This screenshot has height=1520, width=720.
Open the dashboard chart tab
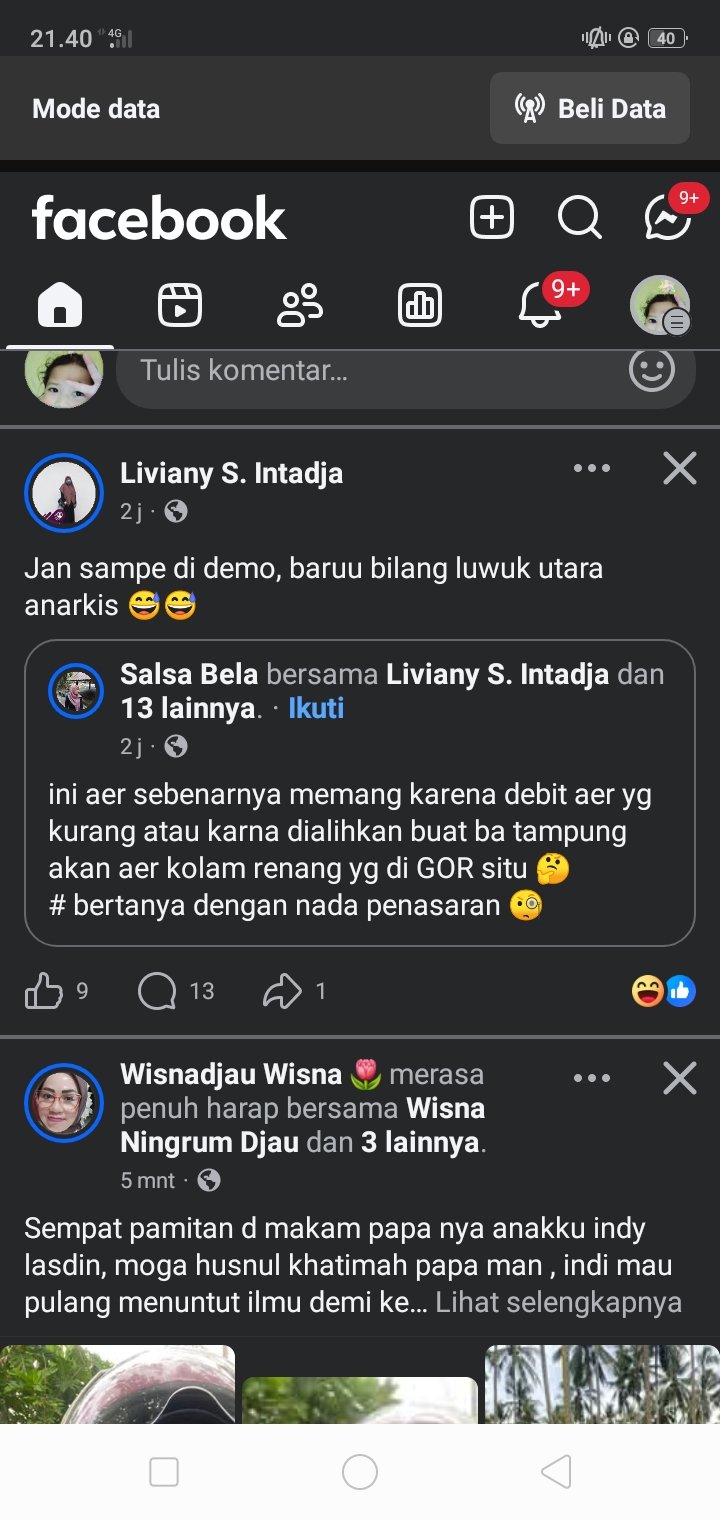(x=420, y=305)
